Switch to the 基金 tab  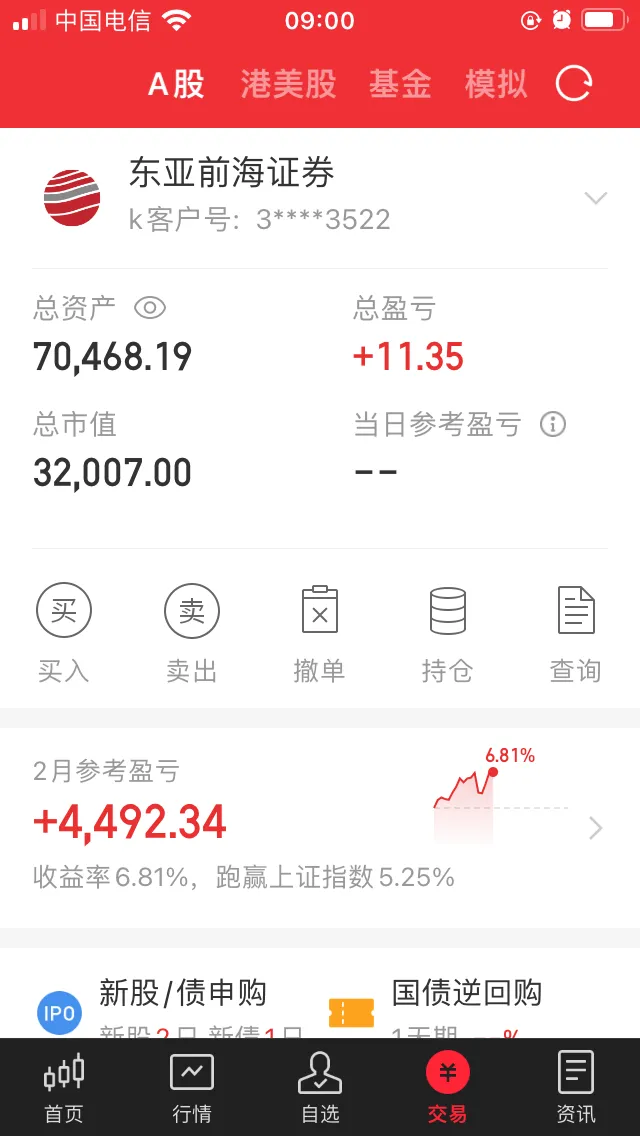click(x=400, y=84)
